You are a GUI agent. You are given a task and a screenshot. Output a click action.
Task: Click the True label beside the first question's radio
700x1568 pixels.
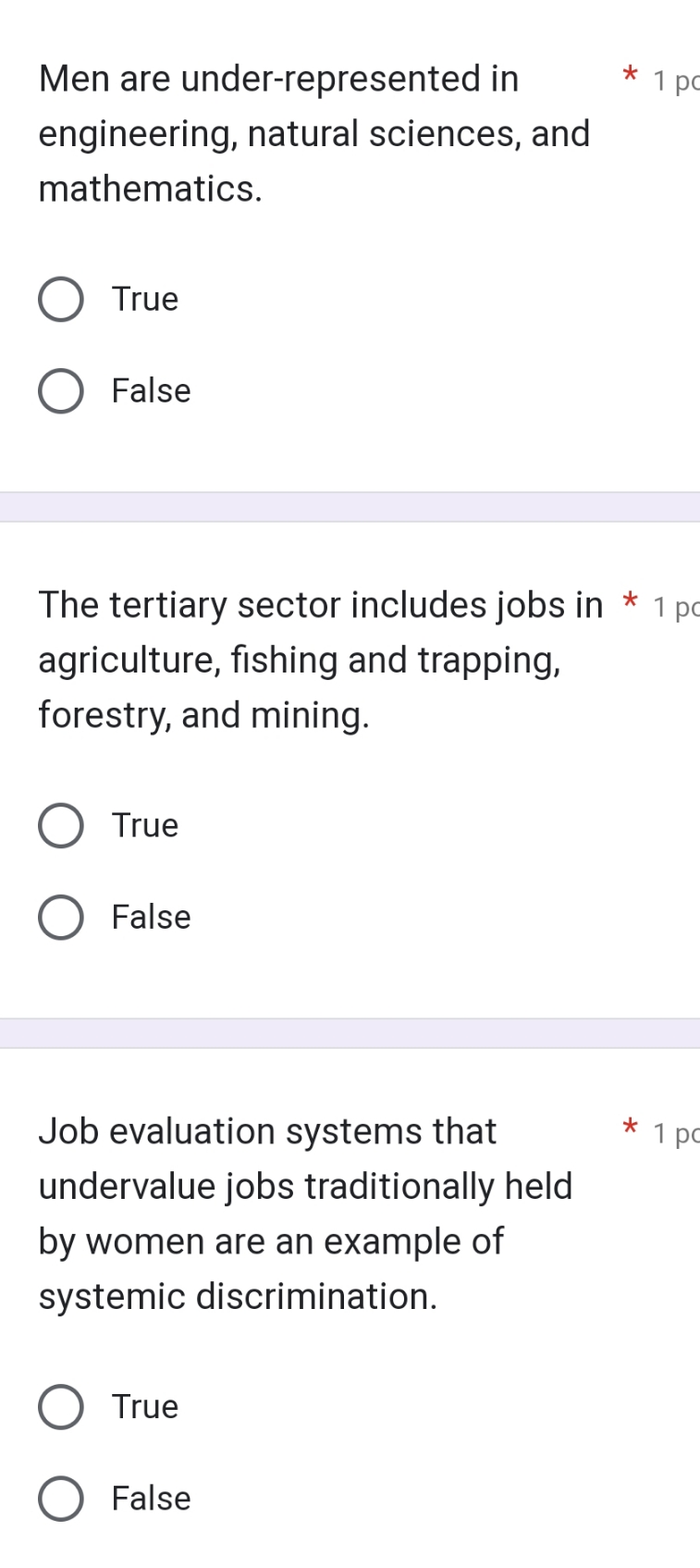[x=143, y=299]
